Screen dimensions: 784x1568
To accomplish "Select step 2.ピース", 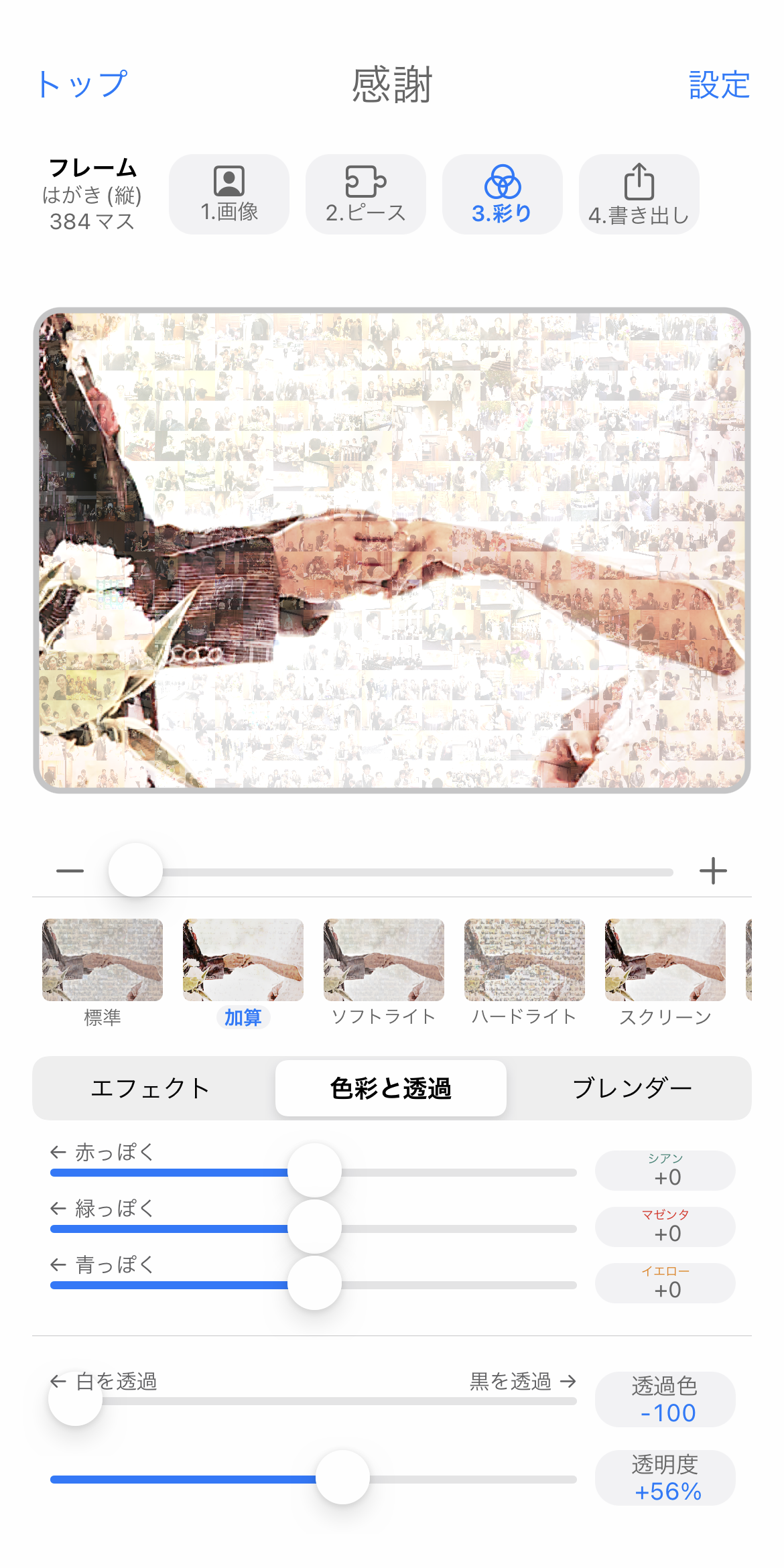I will pos(366,194).
